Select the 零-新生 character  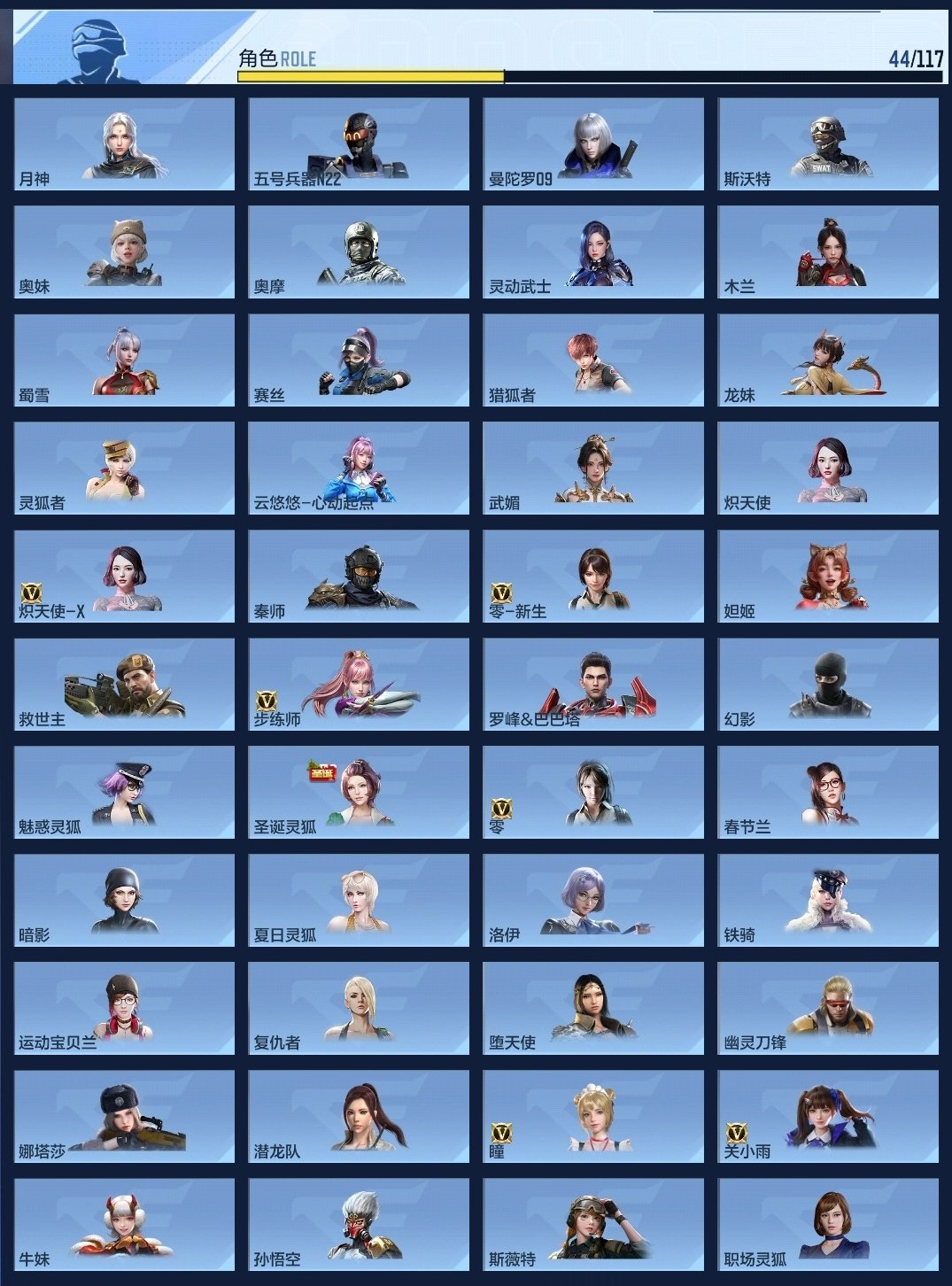click(x=593, y=576)
